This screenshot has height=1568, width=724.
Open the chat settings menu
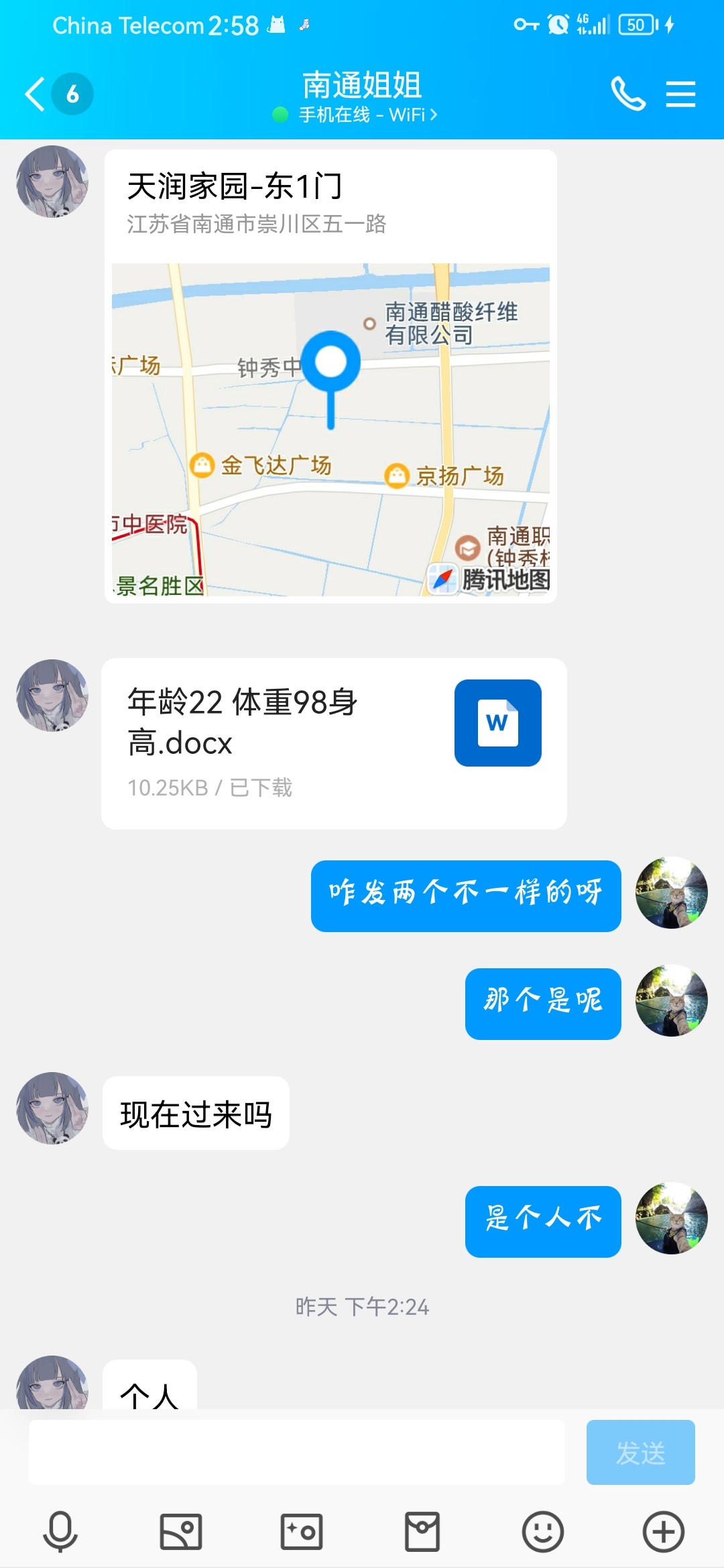click(680, 94)
